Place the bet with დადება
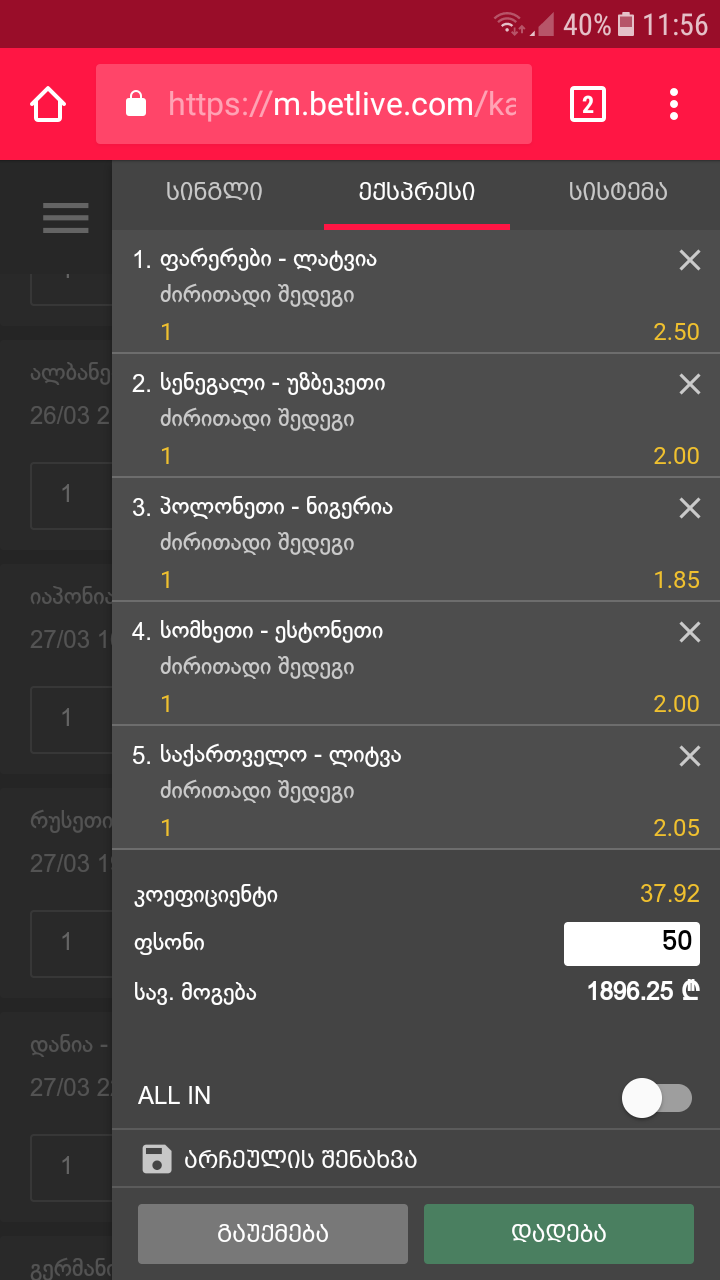Image resolution: width=720 pixels, height=1280 pixels. click(x=559, y=1234)
